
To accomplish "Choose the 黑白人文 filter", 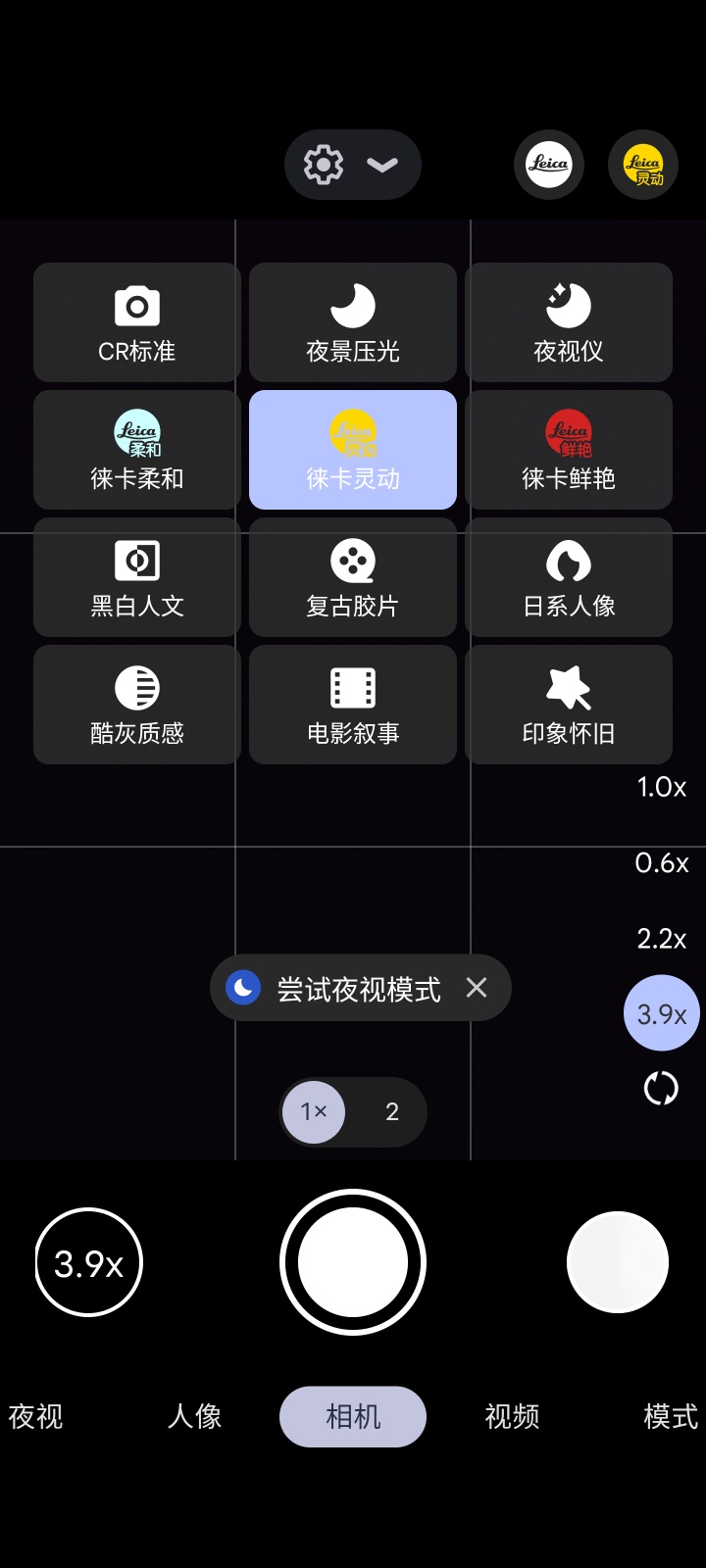I will [137, 577].
